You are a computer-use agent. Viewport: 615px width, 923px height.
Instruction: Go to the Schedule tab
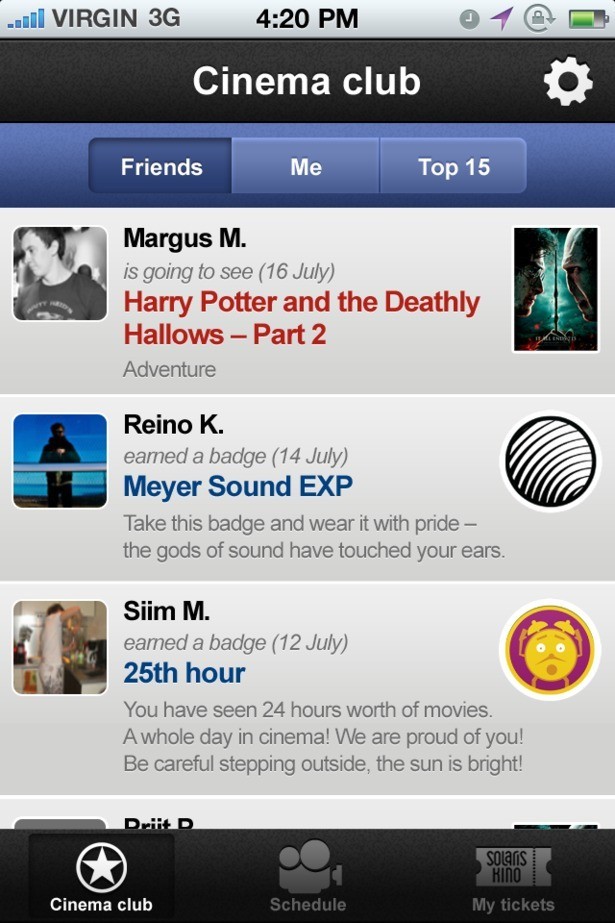point(307,877)
